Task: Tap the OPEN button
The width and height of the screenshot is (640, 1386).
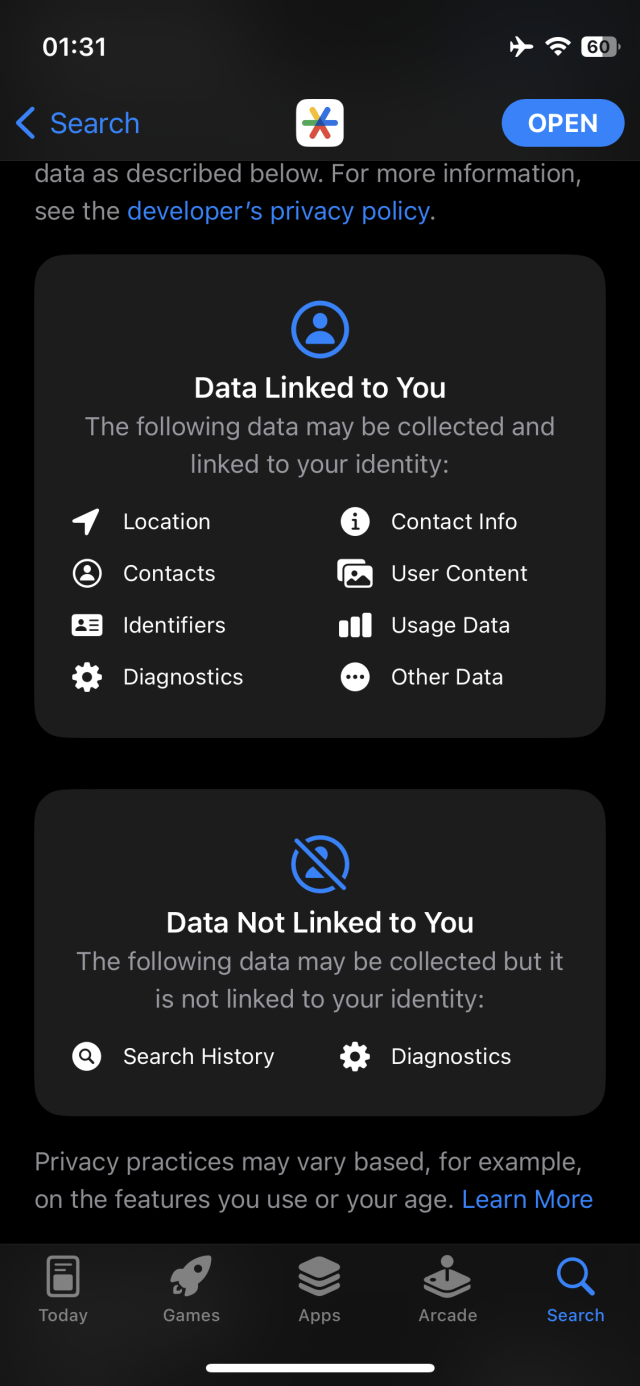Action: point(562,123)
